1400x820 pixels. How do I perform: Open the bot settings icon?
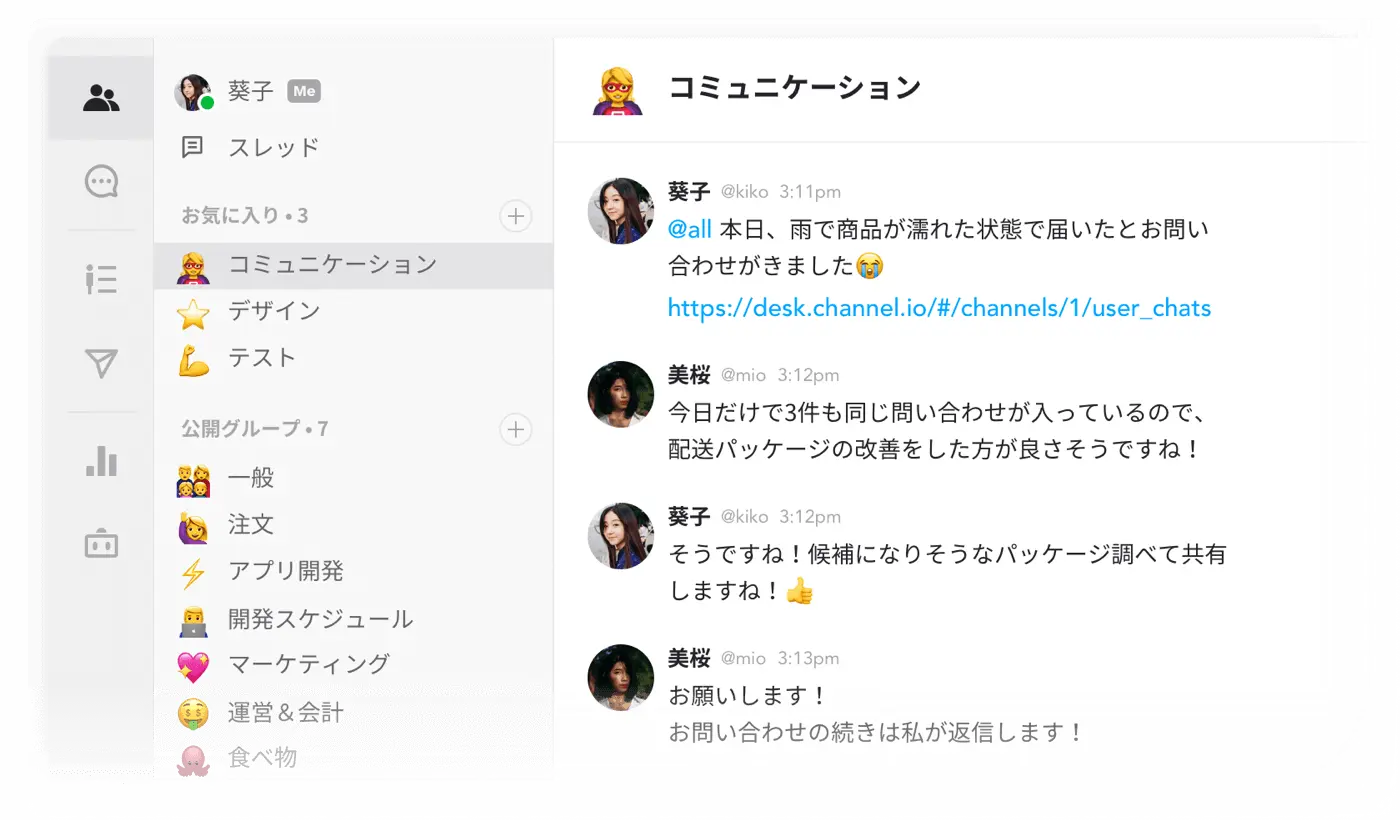pos(101,545)
